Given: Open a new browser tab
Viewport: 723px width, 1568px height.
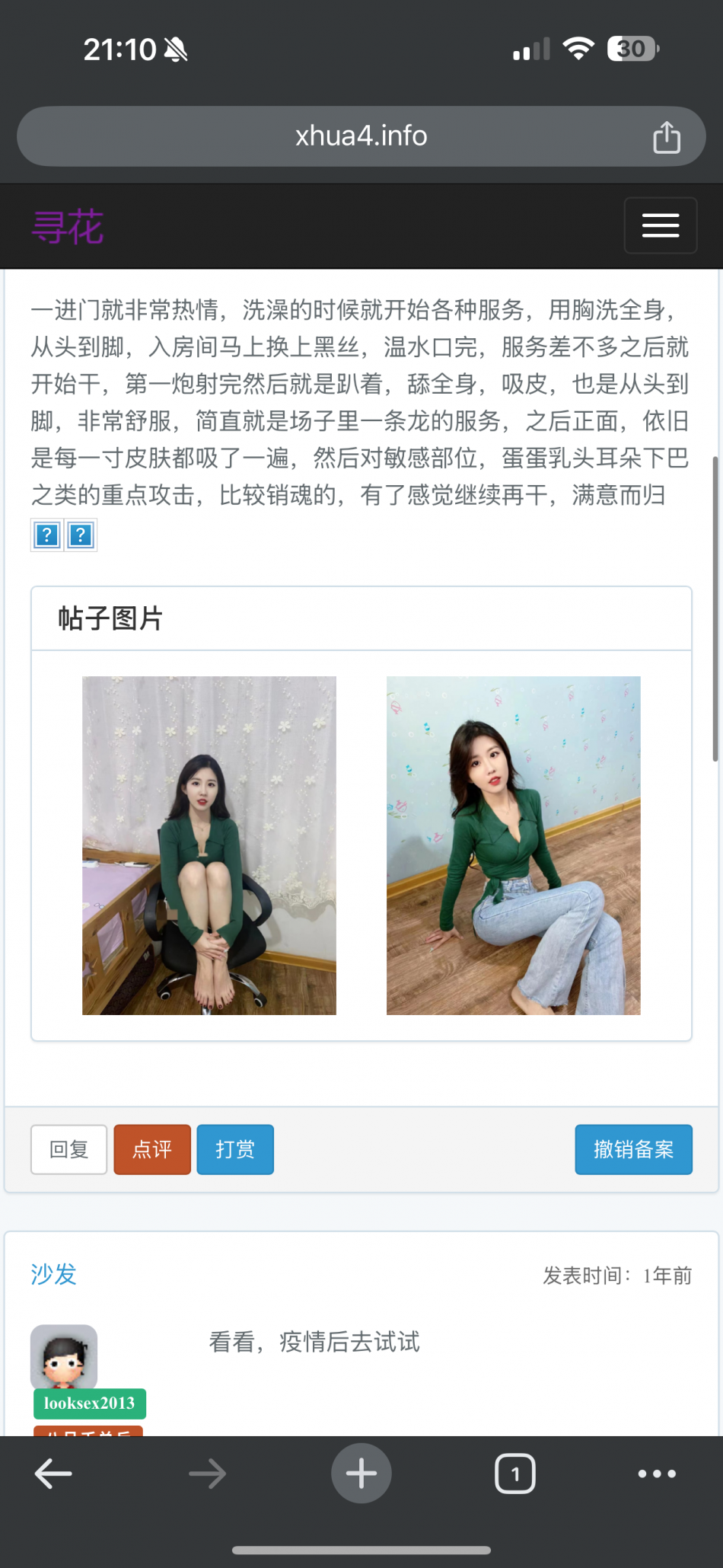Looking at the screenshot, I should click(x=361, y=1474).
